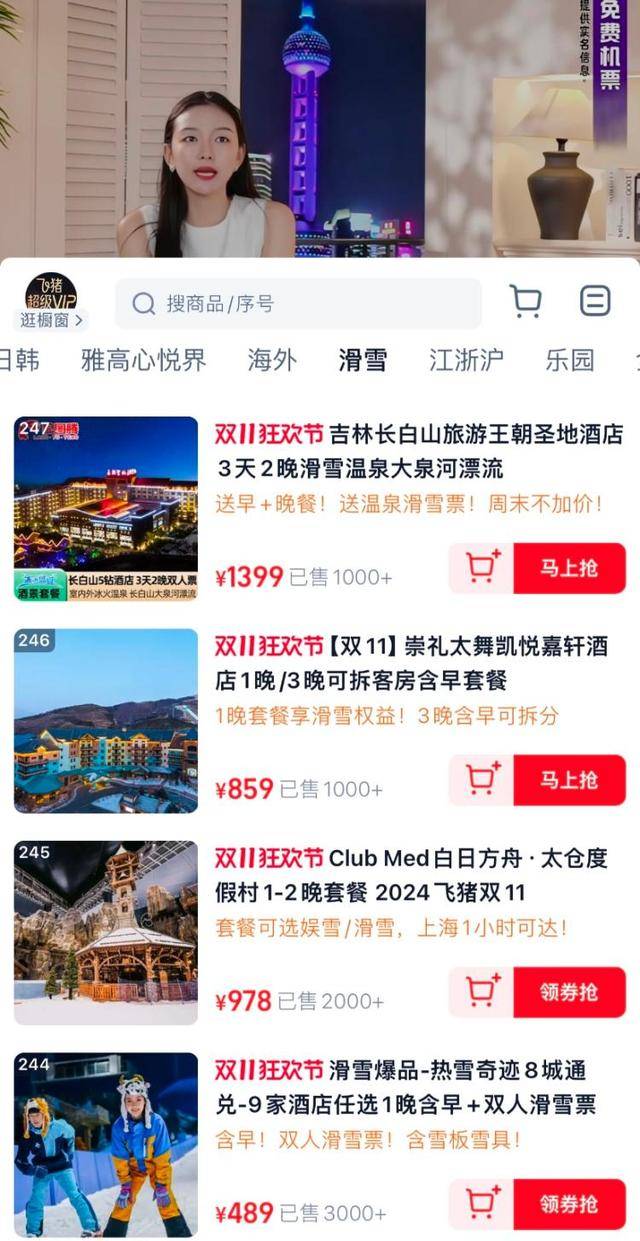The height and width of the screenshot is (1241, 640).
Task: Switch to the 日韩 tab
Action: pyautogui.click(x=18, y=360)
